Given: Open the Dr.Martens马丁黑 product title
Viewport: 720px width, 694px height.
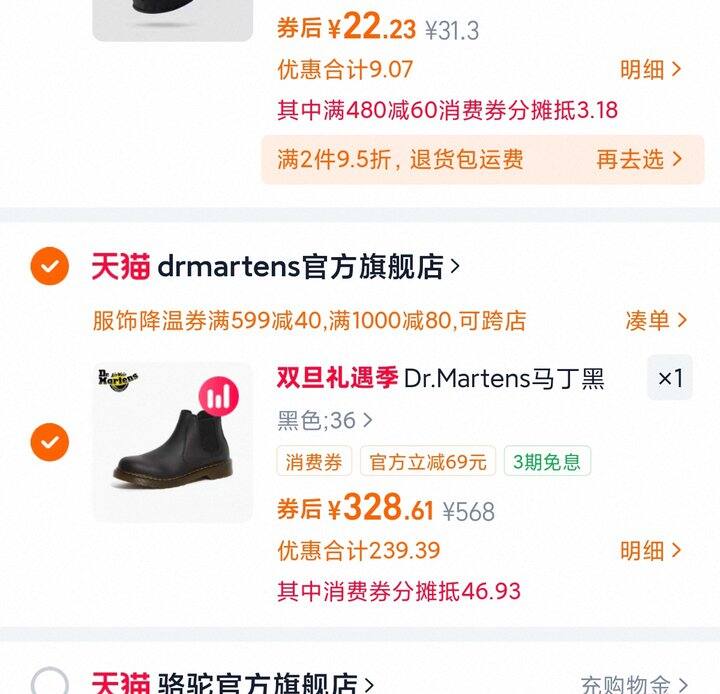Looking at the screenshot, I should [x=503, y=378].
